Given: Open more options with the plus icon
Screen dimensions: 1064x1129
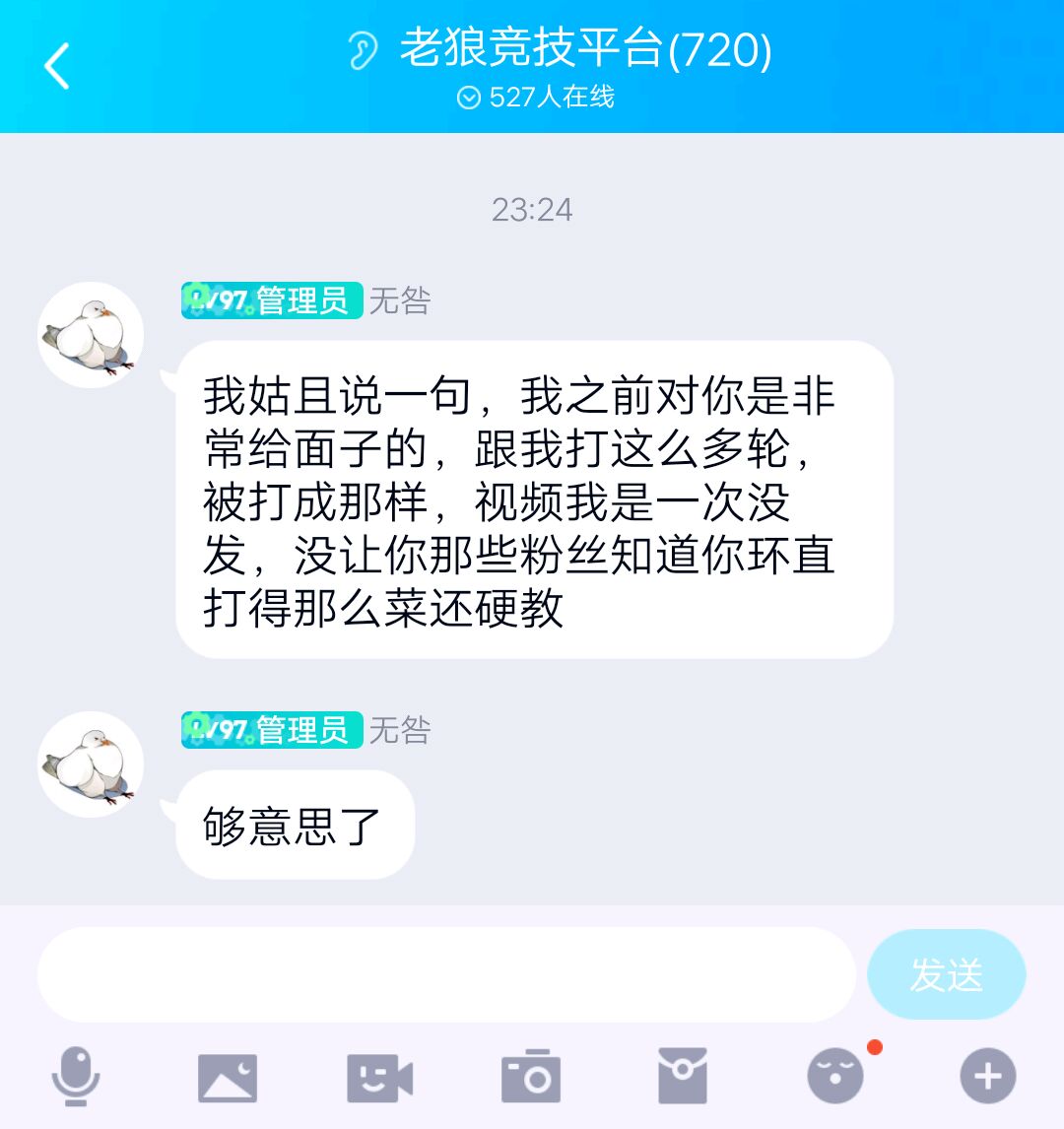Looking at the screenshot, I should (987, 1076).
